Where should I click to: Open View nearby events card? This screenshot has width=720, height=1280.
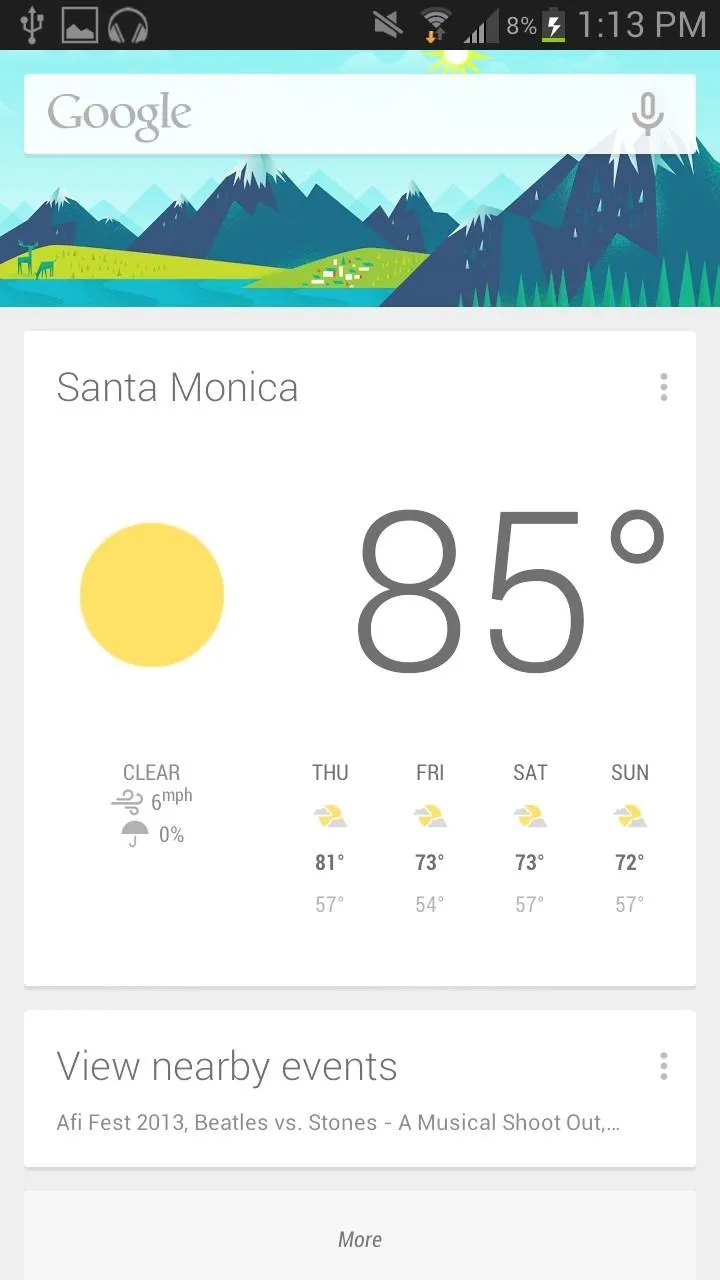360,1088
